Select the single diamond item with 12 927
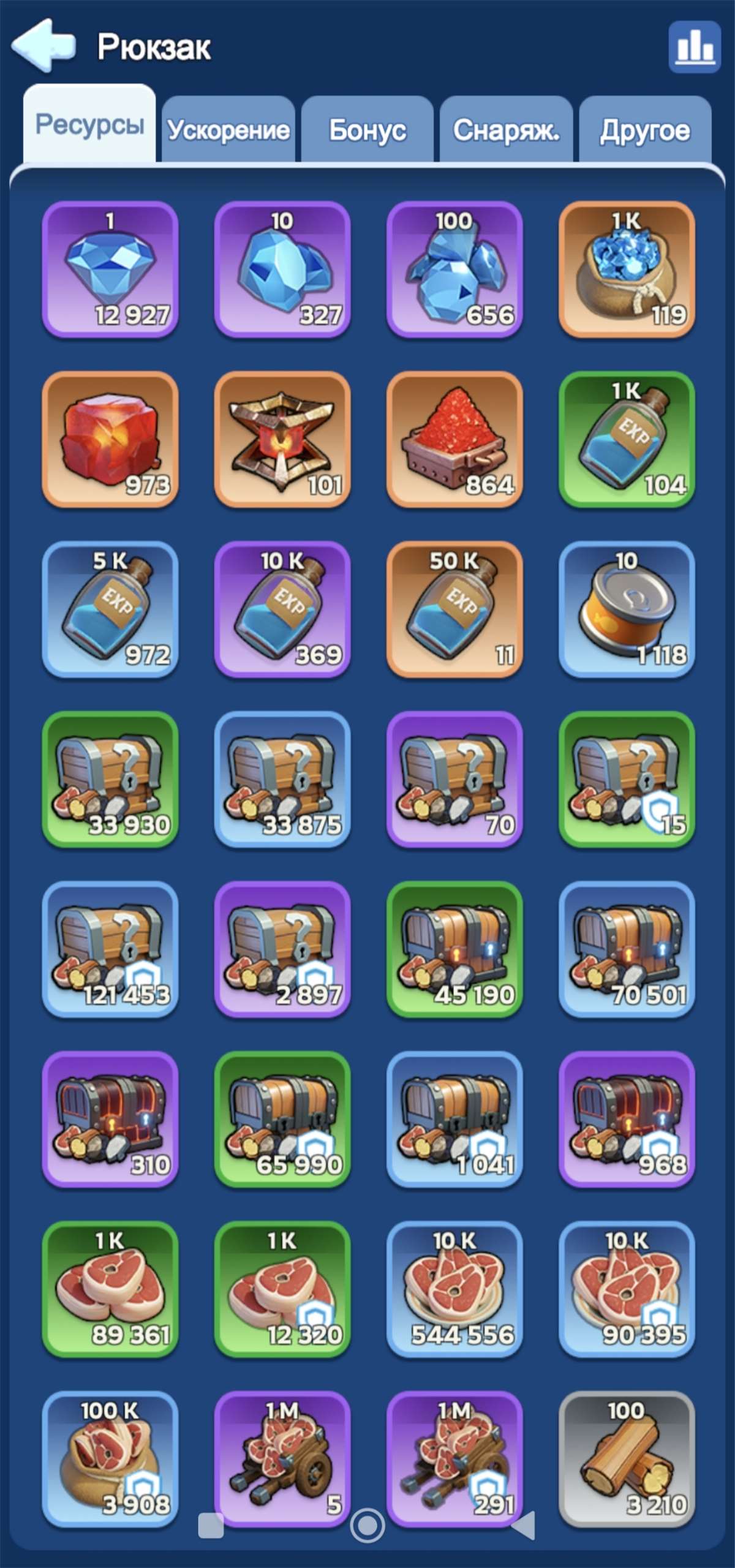Screen dimensions: 735x1568 click(x=110, y=269)
